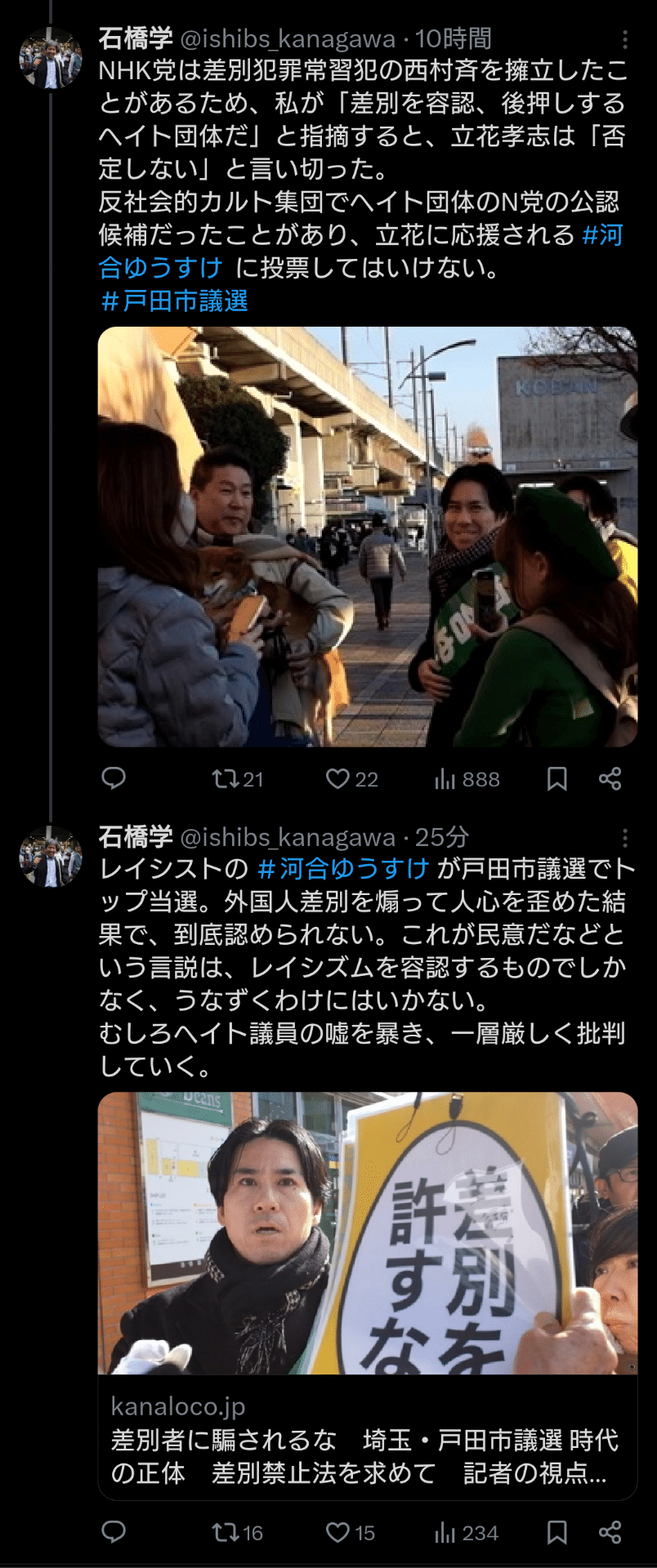View analytics showing 234 views
The image size is (657, 1568).
point(467,1533)
